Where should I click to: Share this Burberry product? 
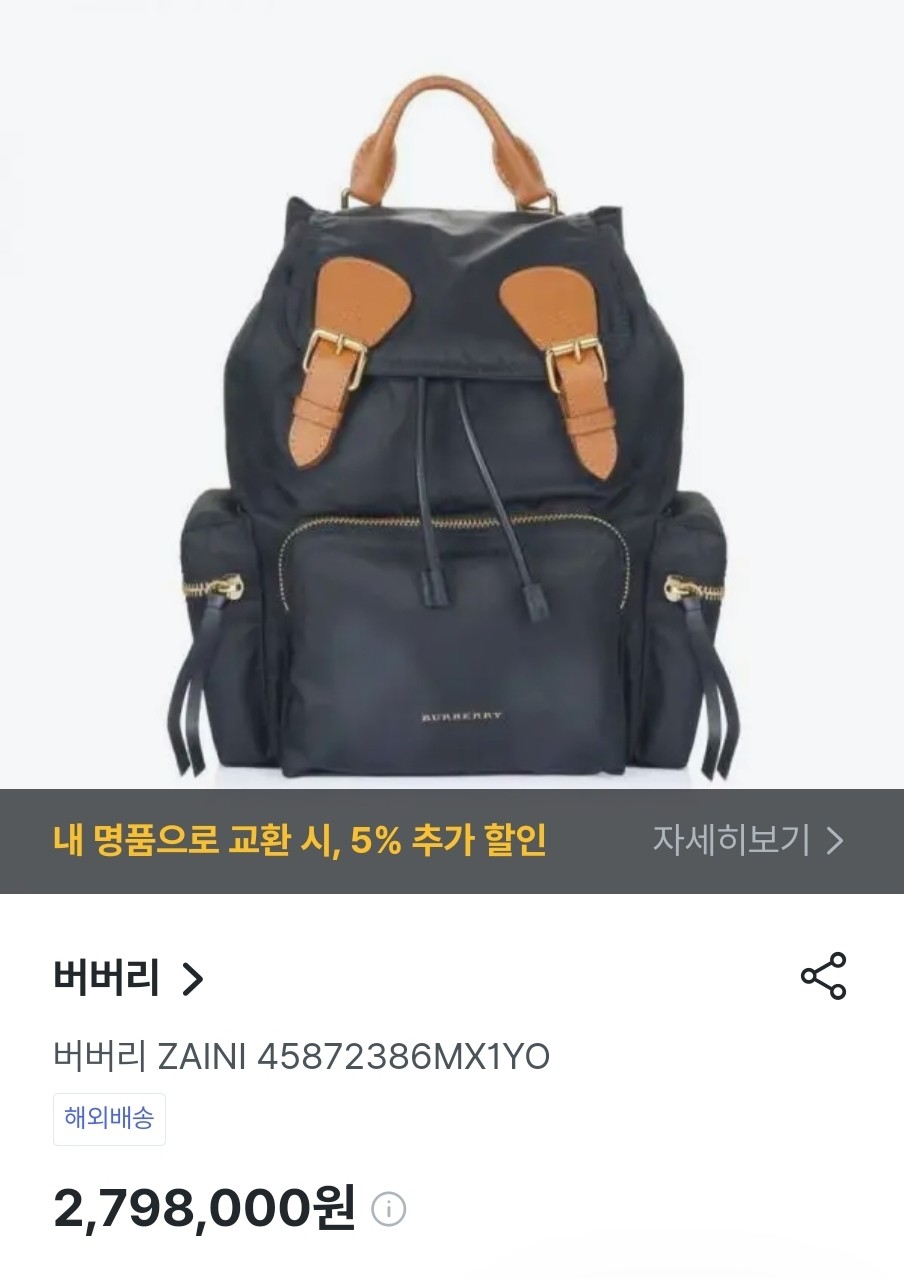(x=823, y=976)
